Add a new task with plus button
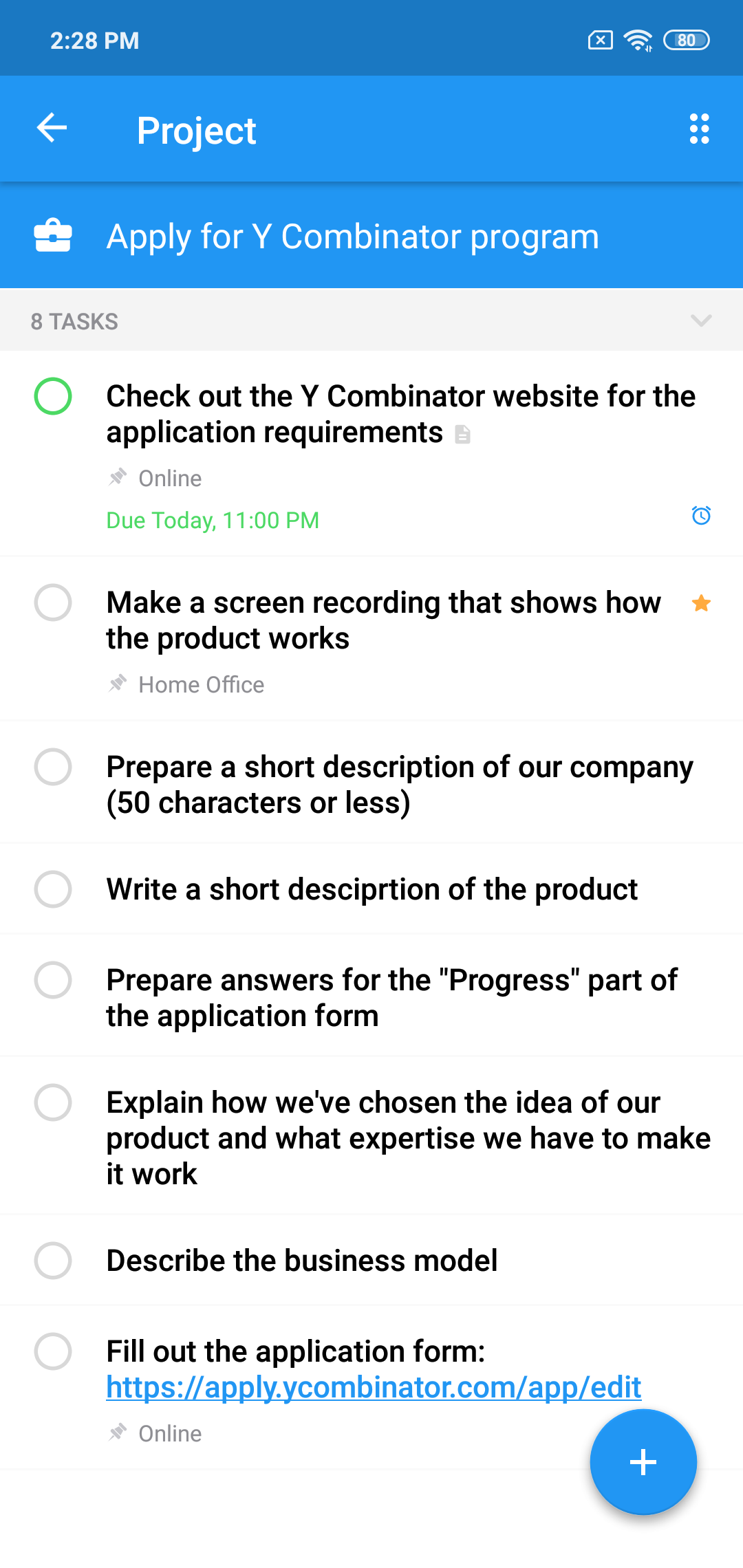The image size is (743, 1568). pyautogui.click(x=643, y=1461)
